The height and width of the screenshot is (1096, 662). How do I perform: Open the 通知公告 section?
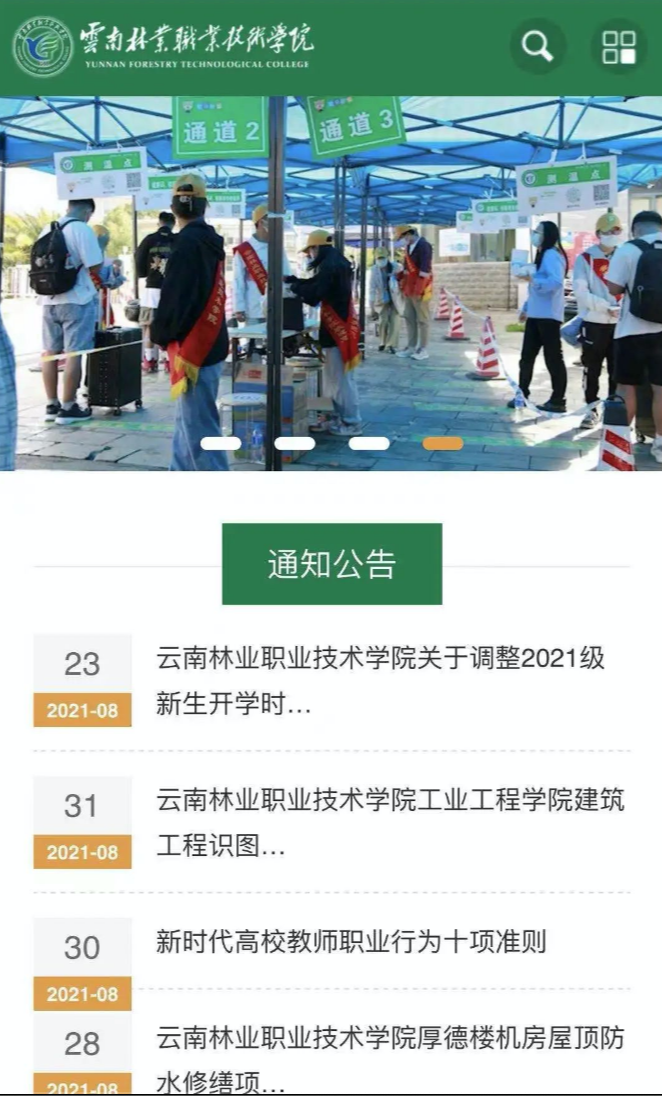click(x=331, y=564)
